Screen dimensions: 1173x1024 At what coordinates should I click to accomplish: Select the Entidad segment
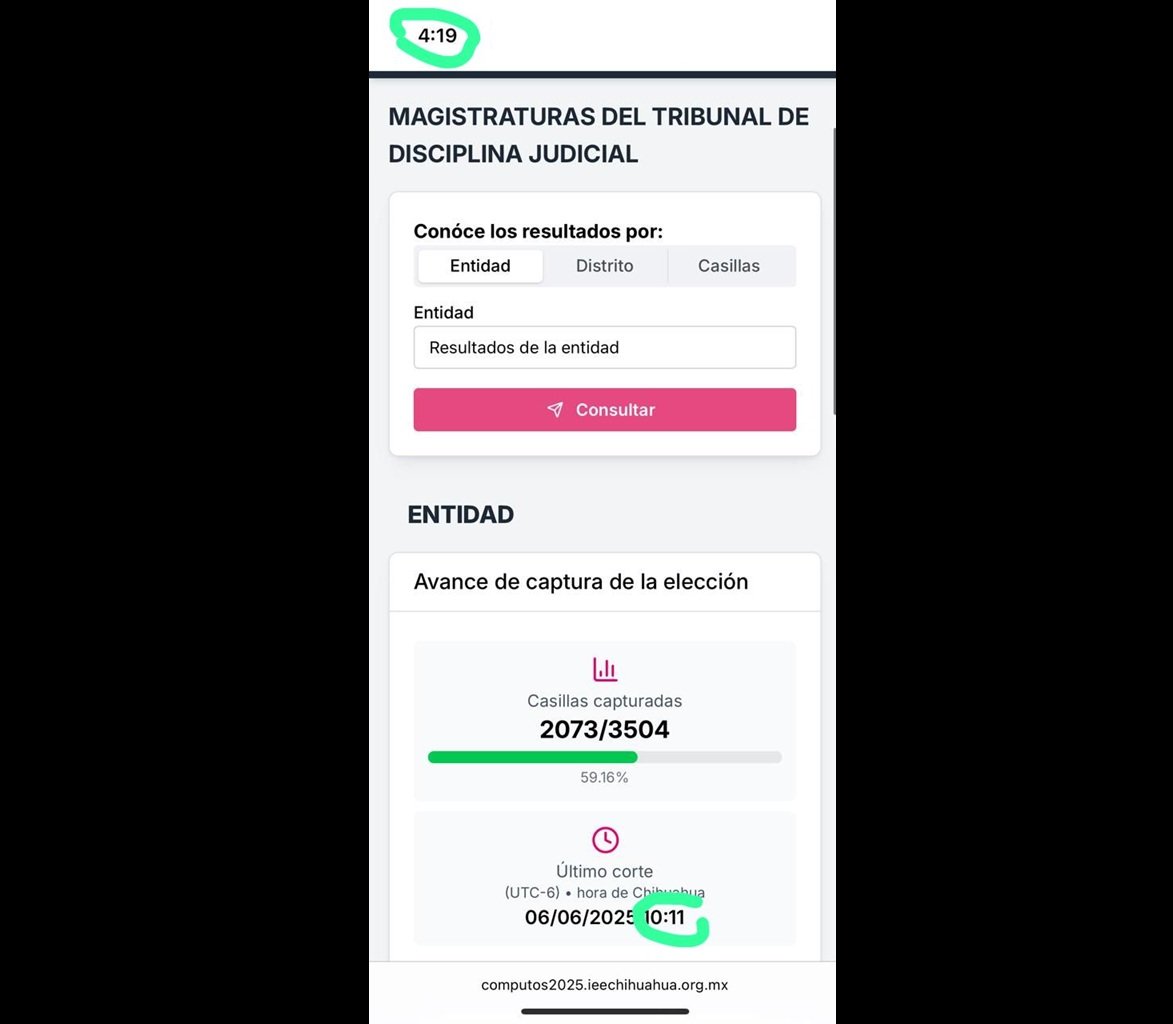480,266
